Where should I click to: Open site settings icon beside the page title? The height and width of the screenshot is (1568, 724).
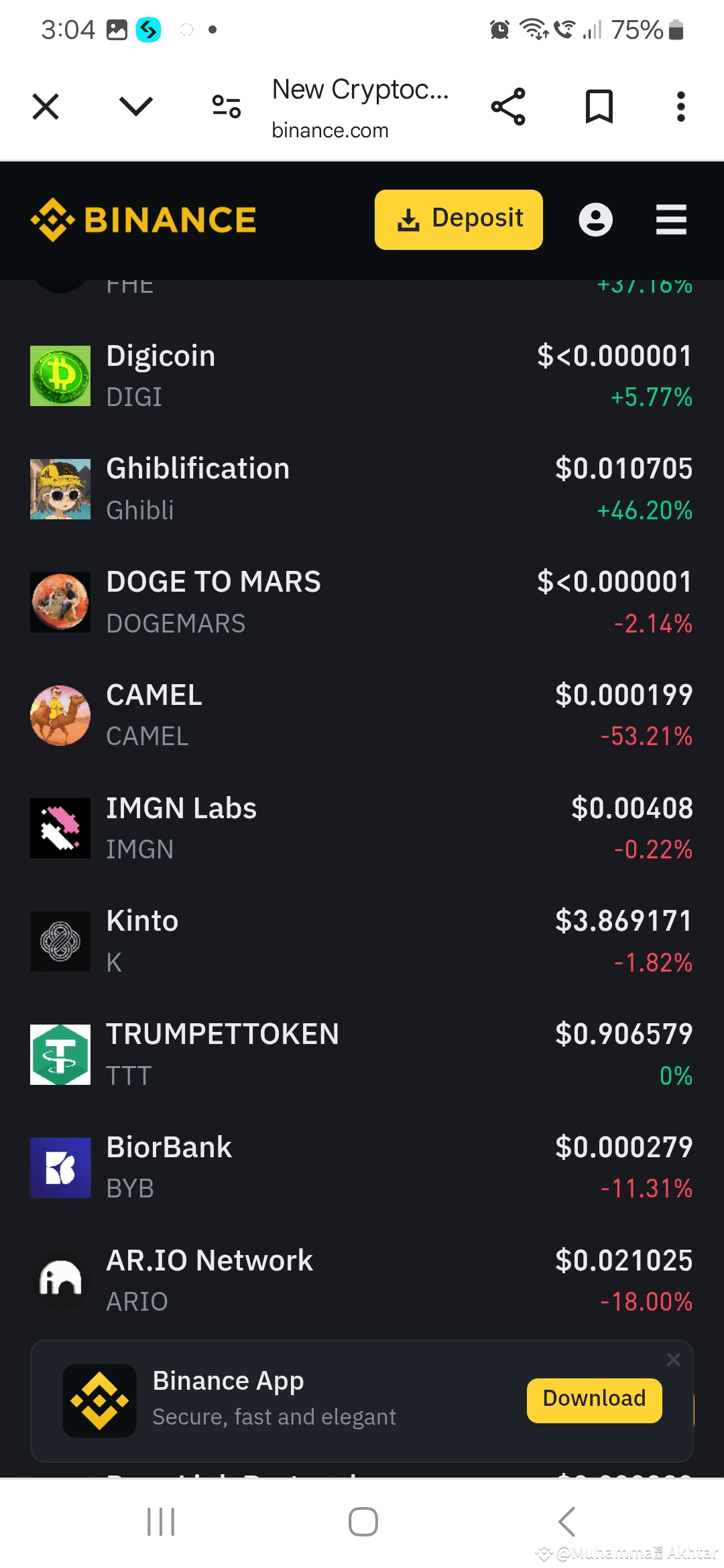227,107
